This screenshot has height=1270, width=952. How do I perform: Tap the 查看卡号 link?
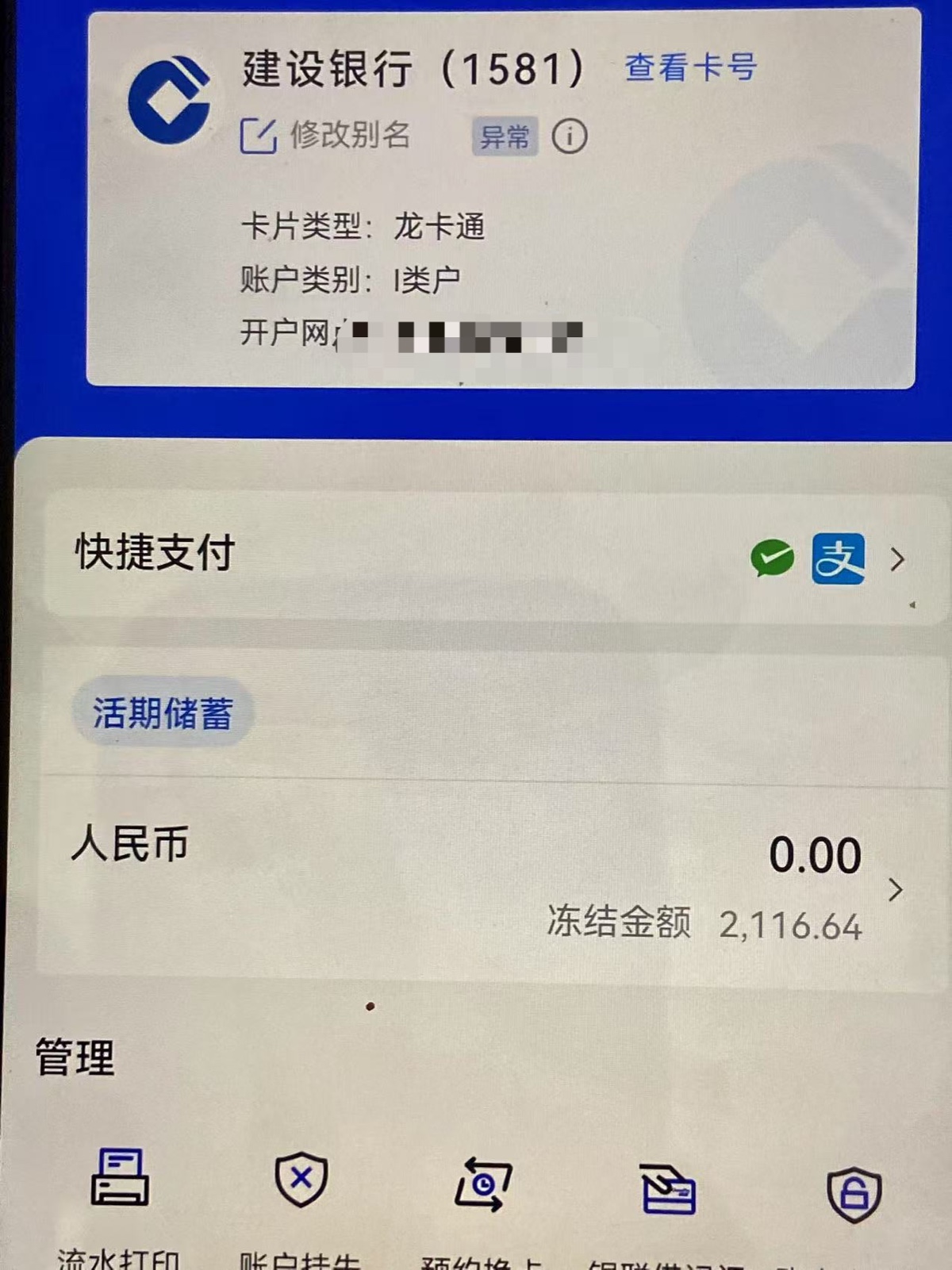coord(690,68)
